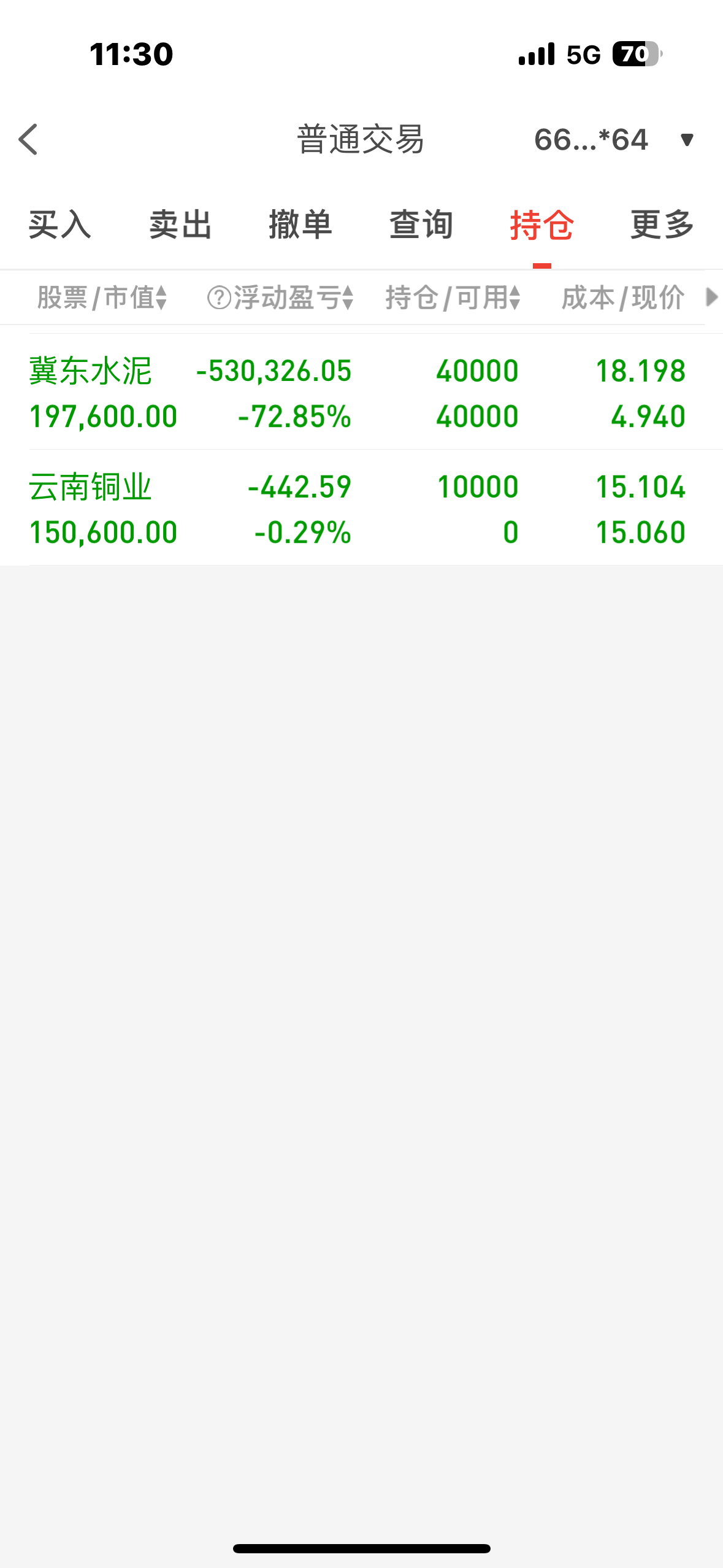Open the 撤单 tab
This screenshot has width=723, height=1568.
pyautogui.click(x=301, y=224)
